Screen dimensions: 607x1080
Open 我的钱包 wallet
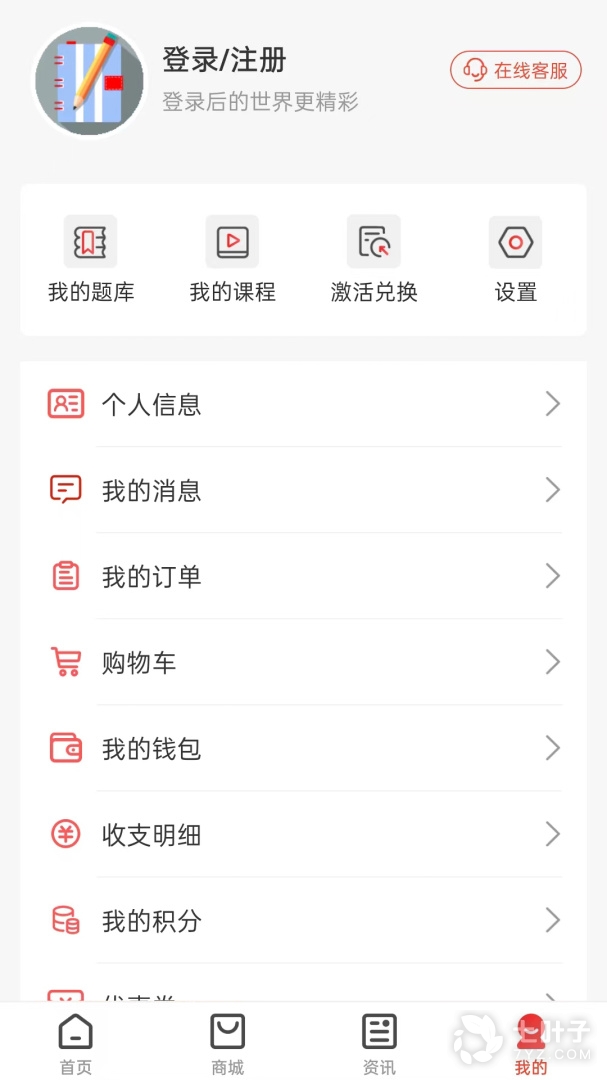303,748
